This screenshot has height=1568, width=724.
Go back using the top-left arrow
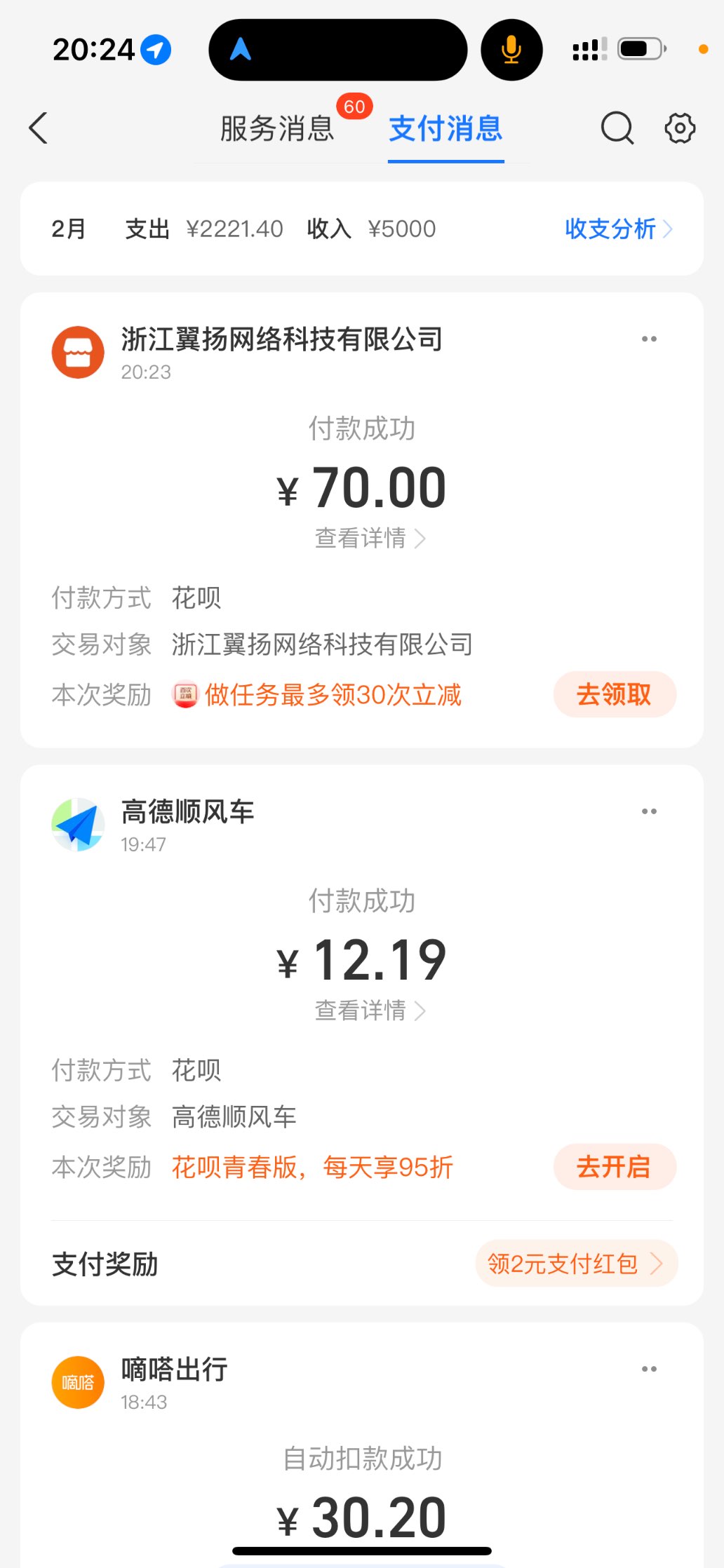coord(39,128)
